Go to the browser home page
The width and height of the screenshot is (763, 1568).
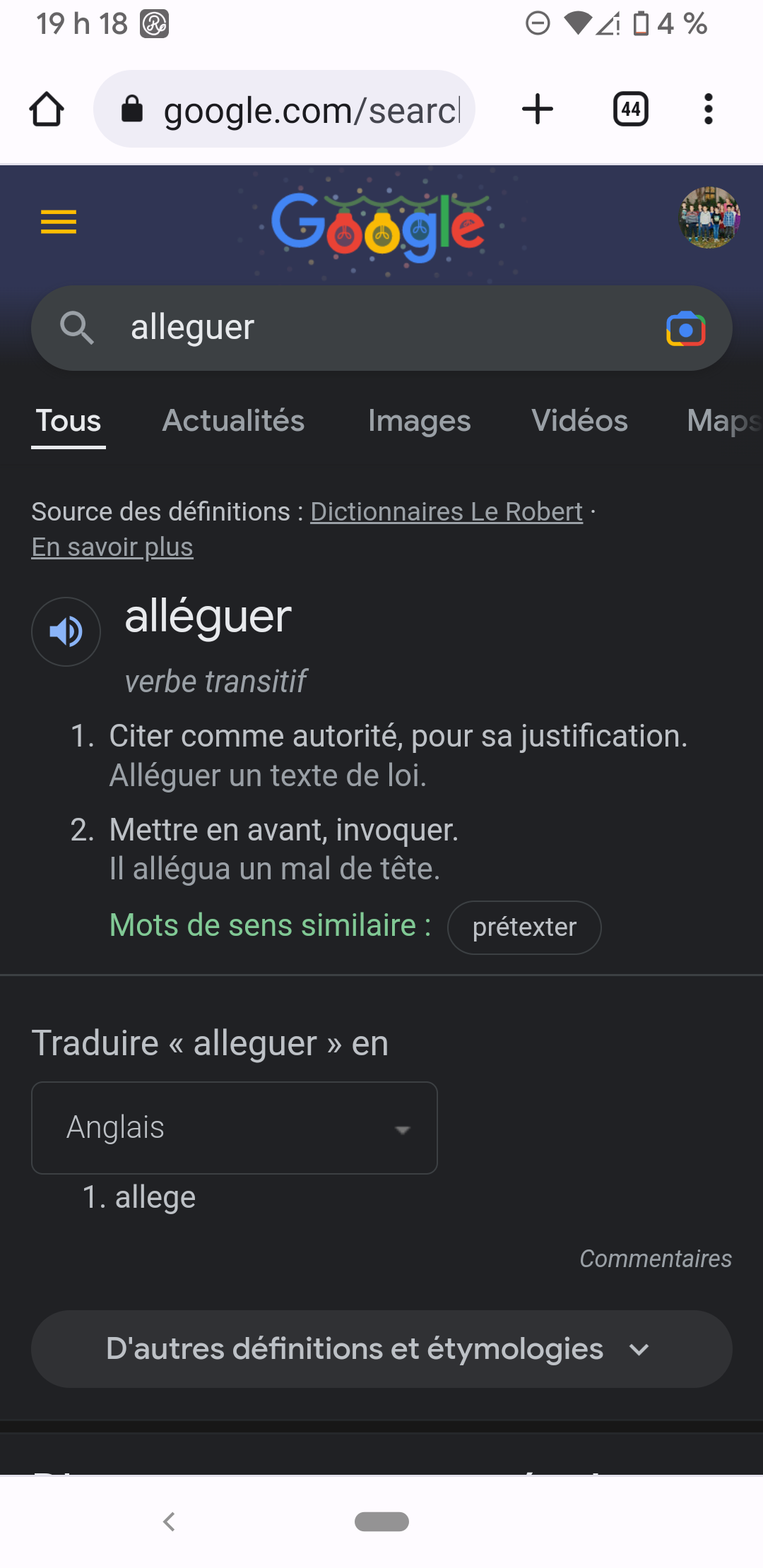47,109
